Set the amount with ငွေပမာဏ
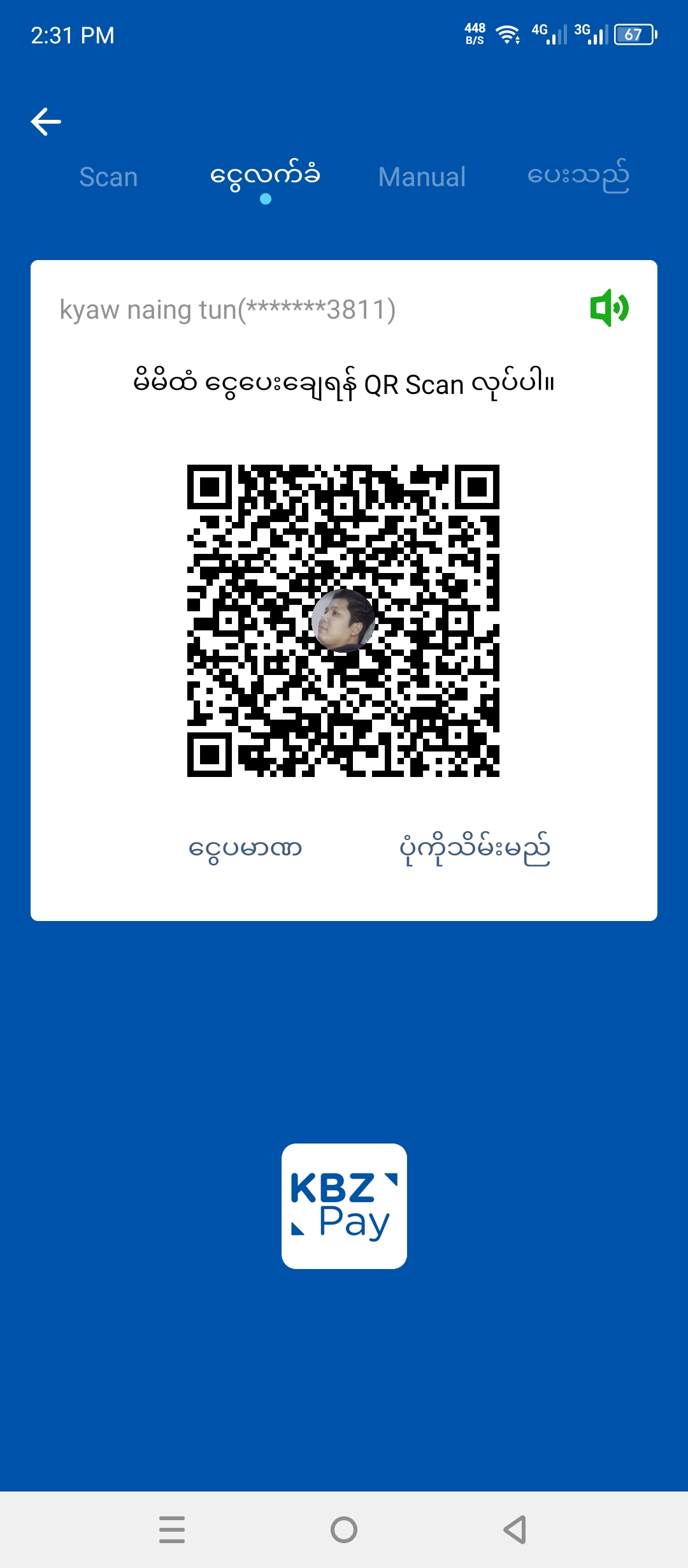Screen dimensions: 688x1568 coord(245,849)
